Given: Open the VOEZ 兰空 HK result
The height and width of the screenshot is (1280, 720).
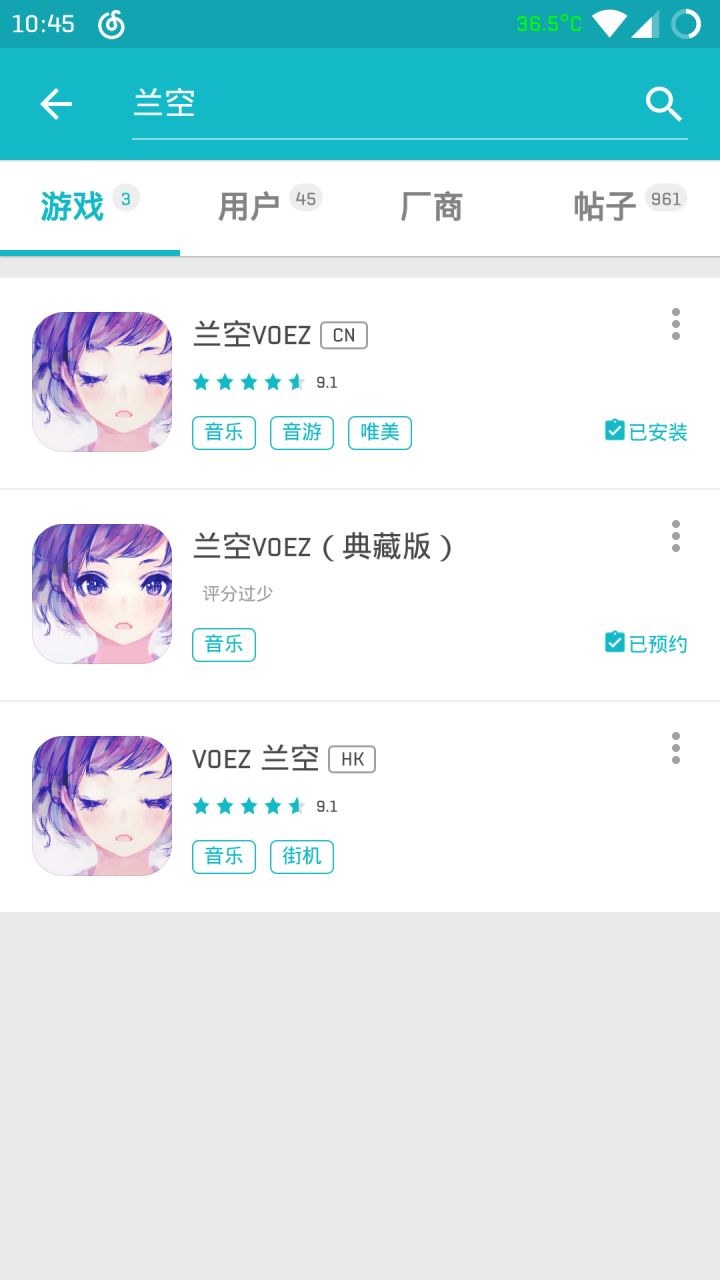Looking at the screenshot, I should point(255,759).
